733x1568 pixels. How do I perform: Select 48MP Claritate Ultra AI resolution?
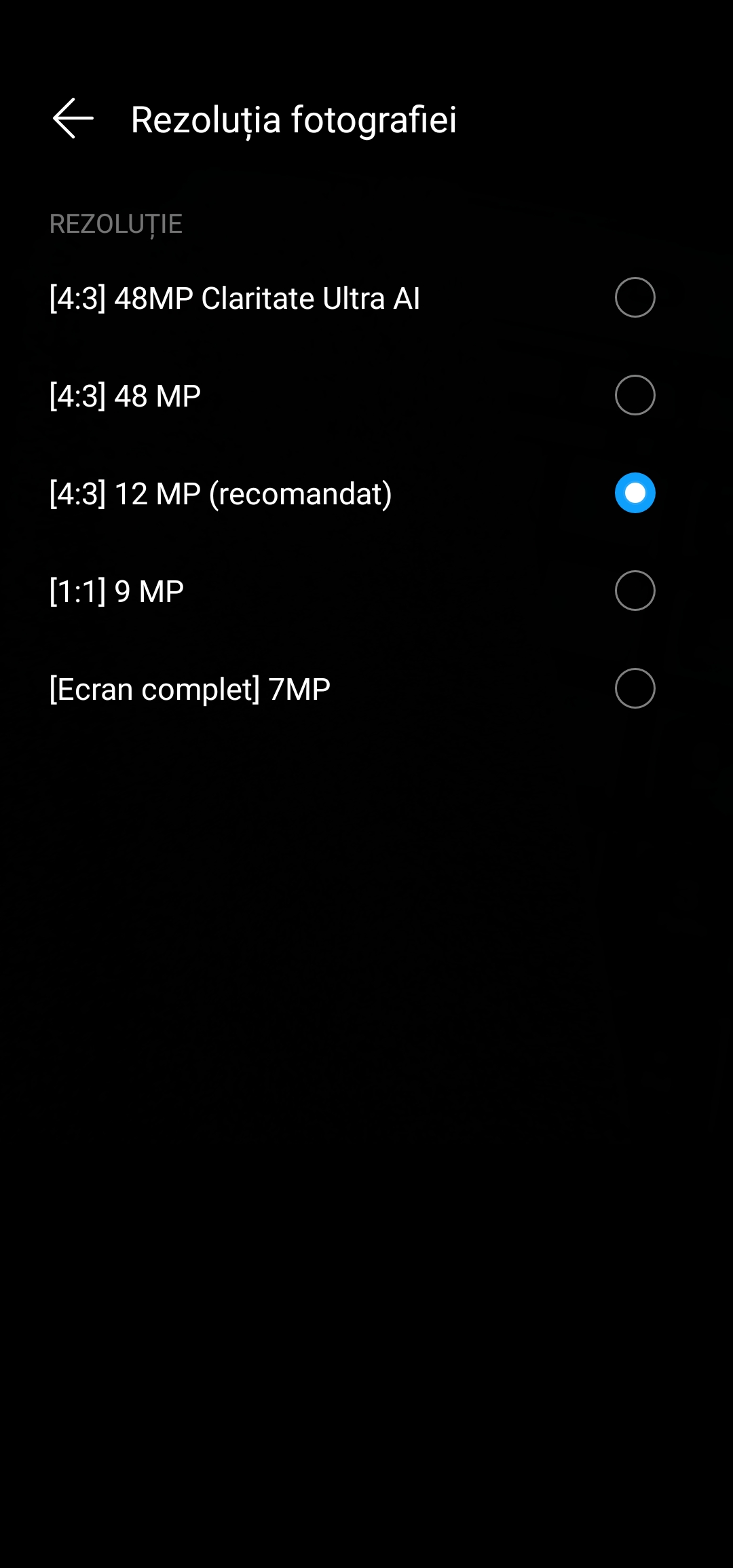point(635,297)
